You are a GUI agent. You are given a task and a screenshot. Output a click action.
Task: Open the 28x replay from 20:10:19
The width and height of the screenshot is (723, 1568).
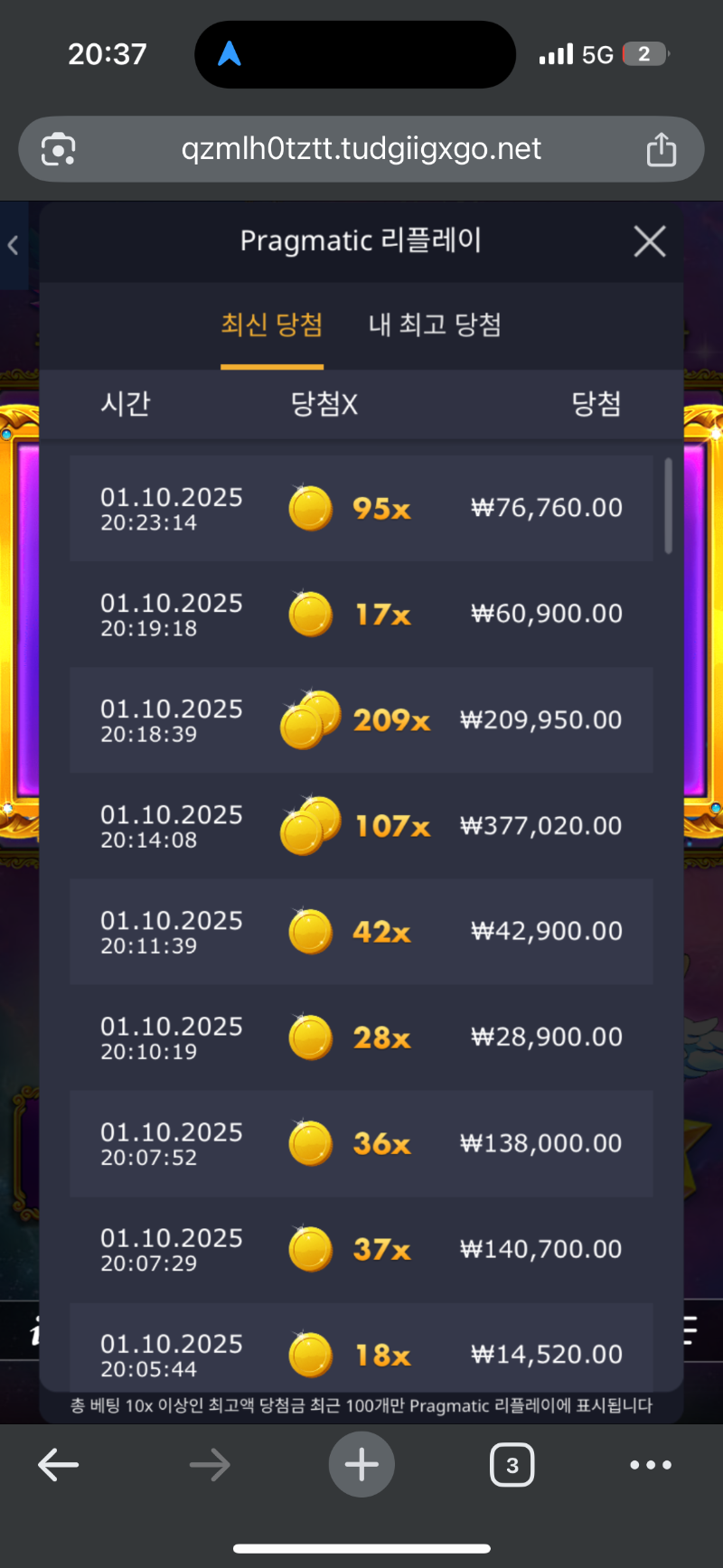point(361,1037)
